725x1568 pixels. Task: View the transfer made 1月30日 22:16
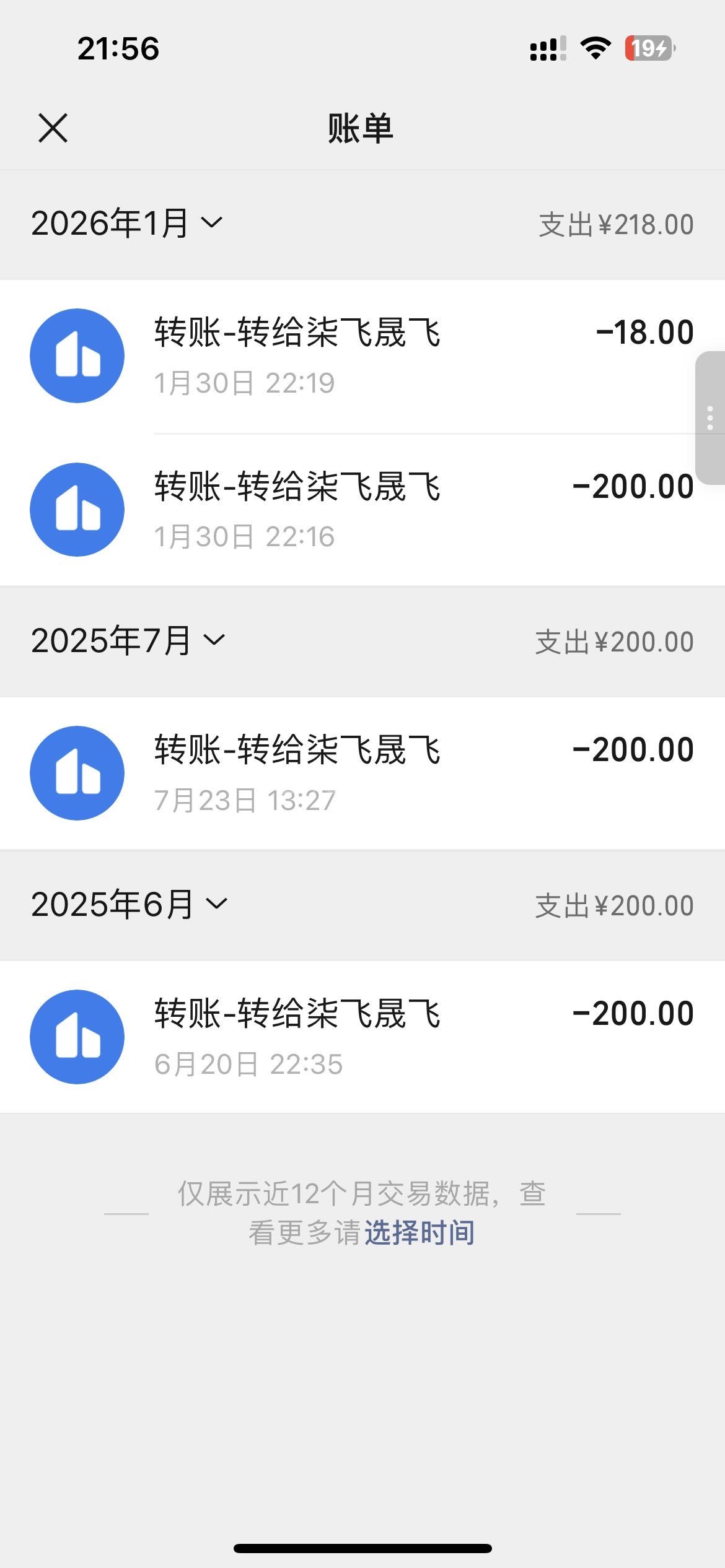(x=362, y=510)
